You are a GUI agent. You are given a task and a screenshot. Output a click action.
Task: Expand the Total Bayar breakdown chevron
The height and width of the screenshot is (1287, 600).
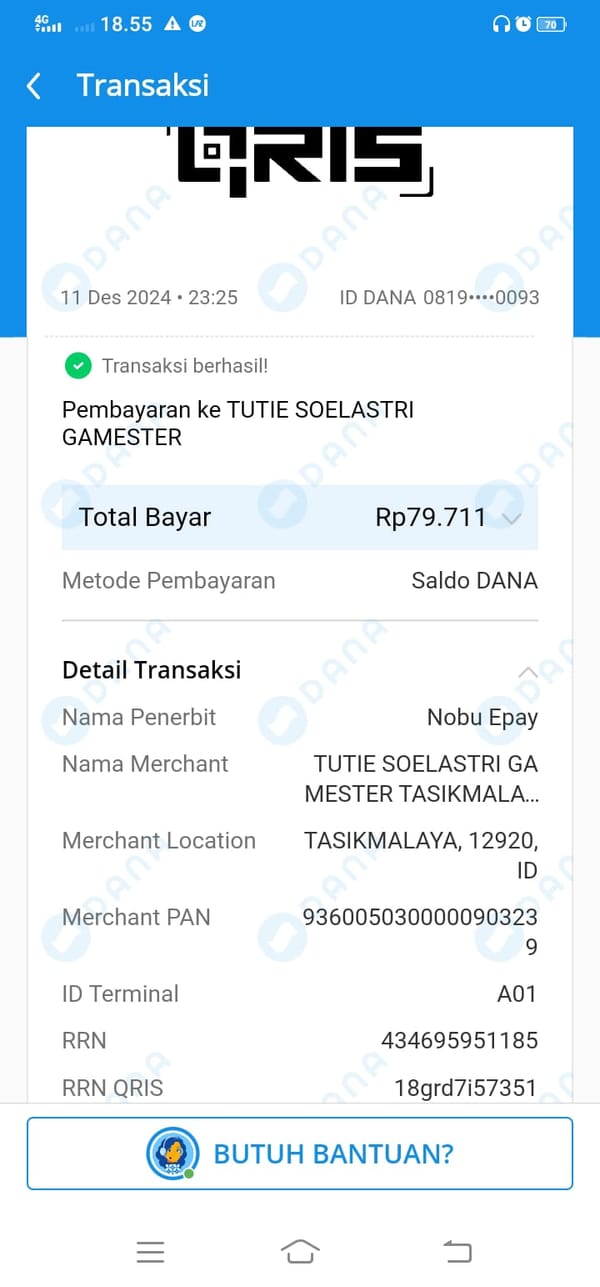pos(512,518)
